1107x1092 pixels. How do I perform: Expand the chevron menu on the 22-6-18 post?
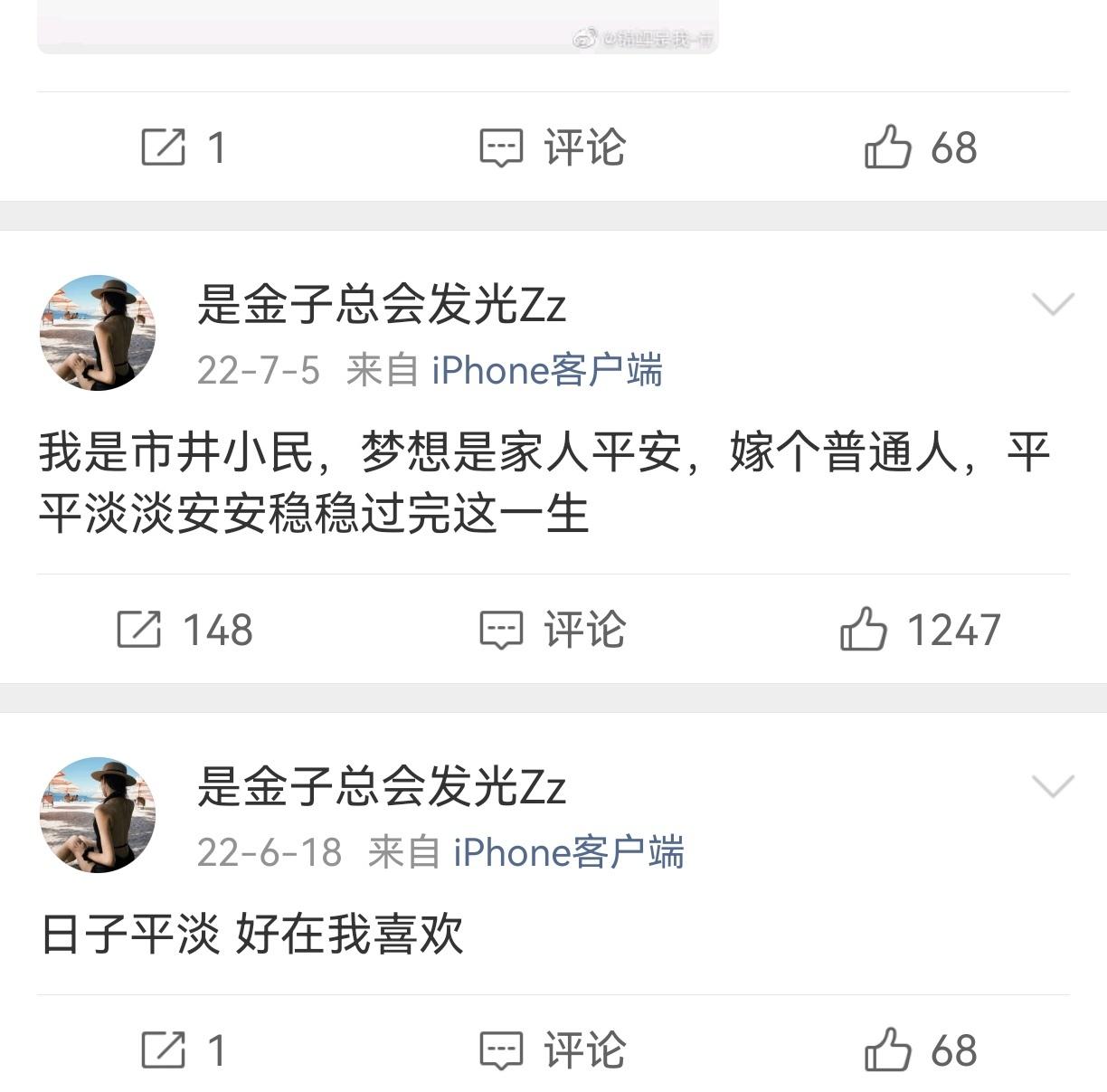(x=1053, y=785)
